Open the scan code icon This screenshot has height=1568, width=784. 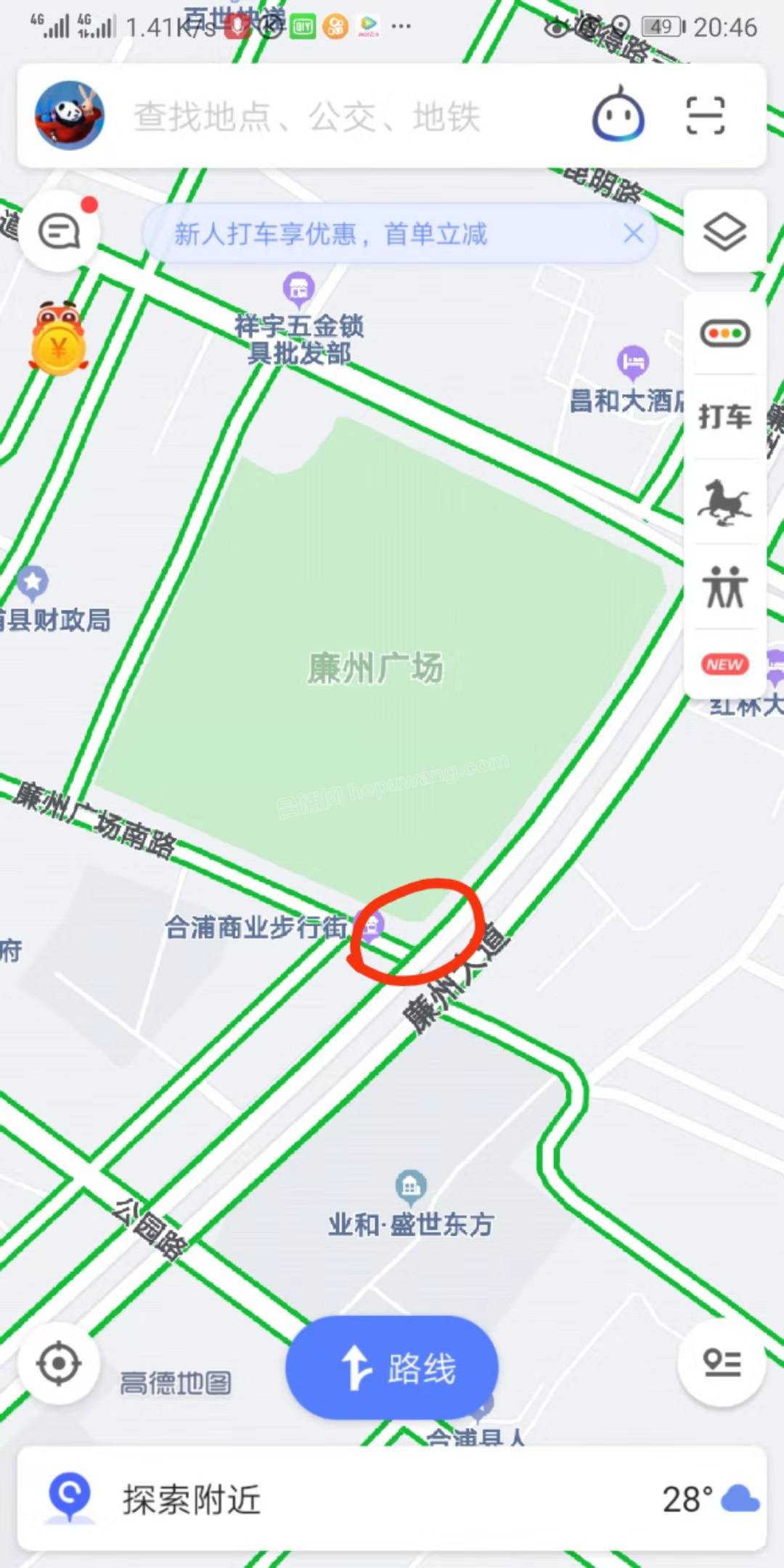(705, 116)
